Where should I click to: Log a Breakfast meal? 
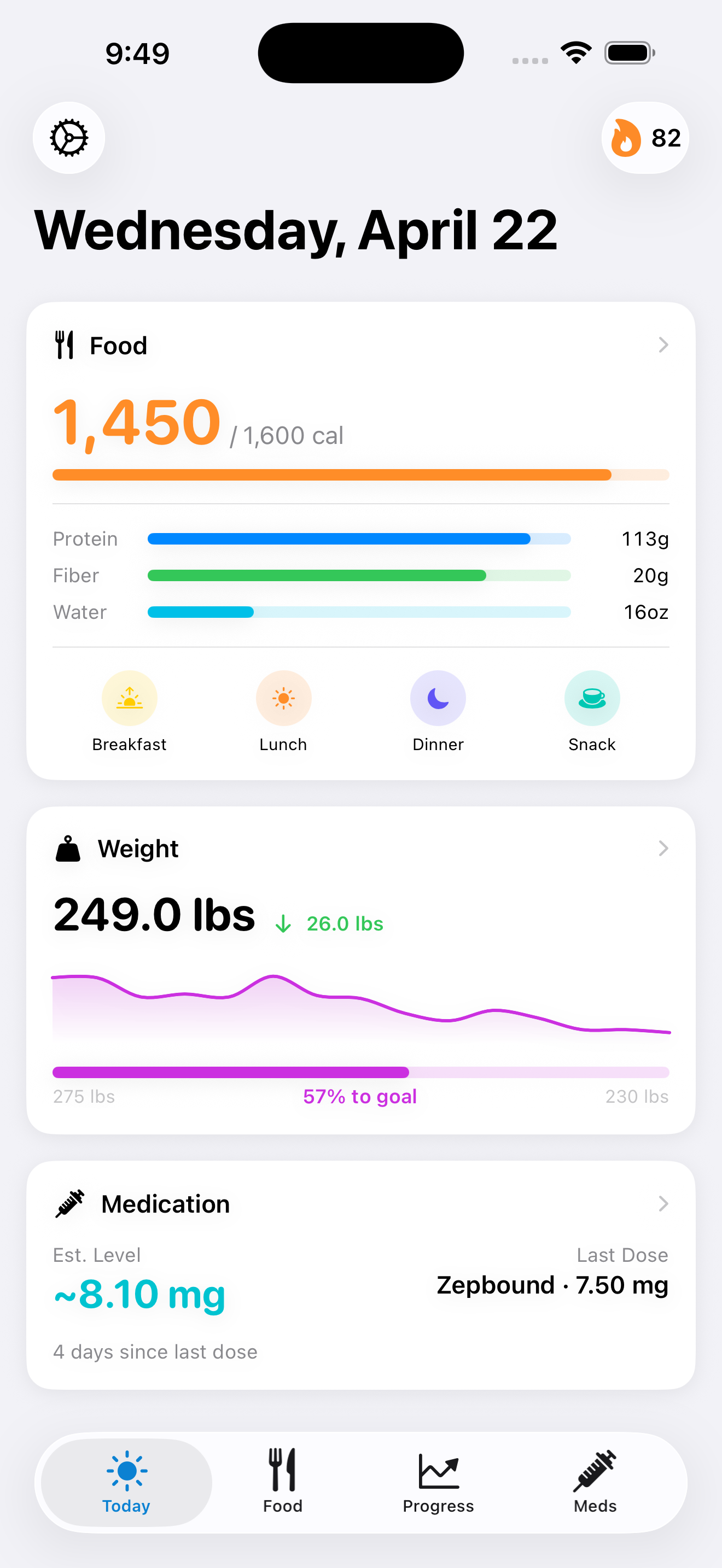click(129, 699)
